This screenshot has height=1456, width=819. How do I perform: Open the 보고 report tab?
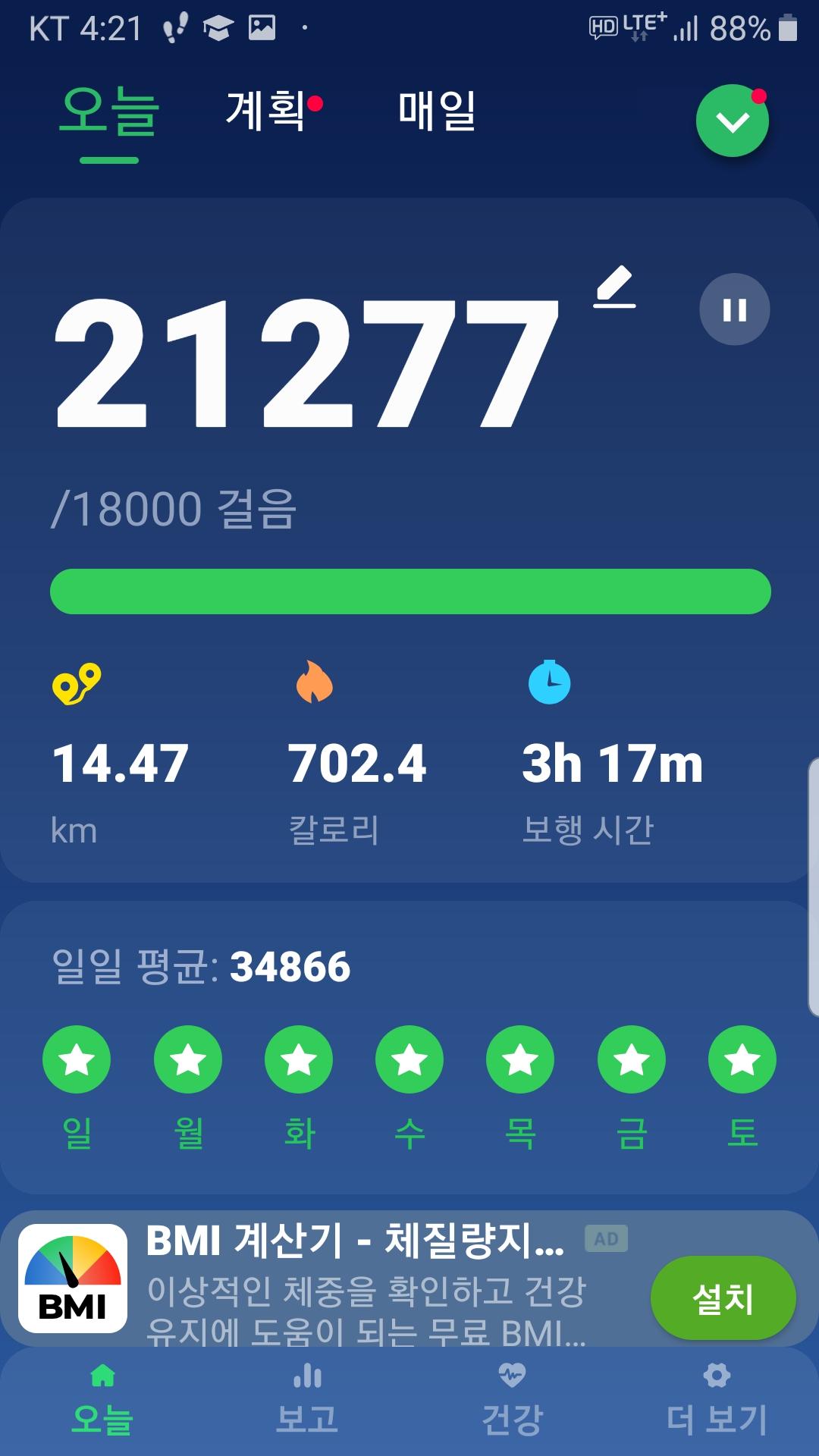[x=307, y=1400]
